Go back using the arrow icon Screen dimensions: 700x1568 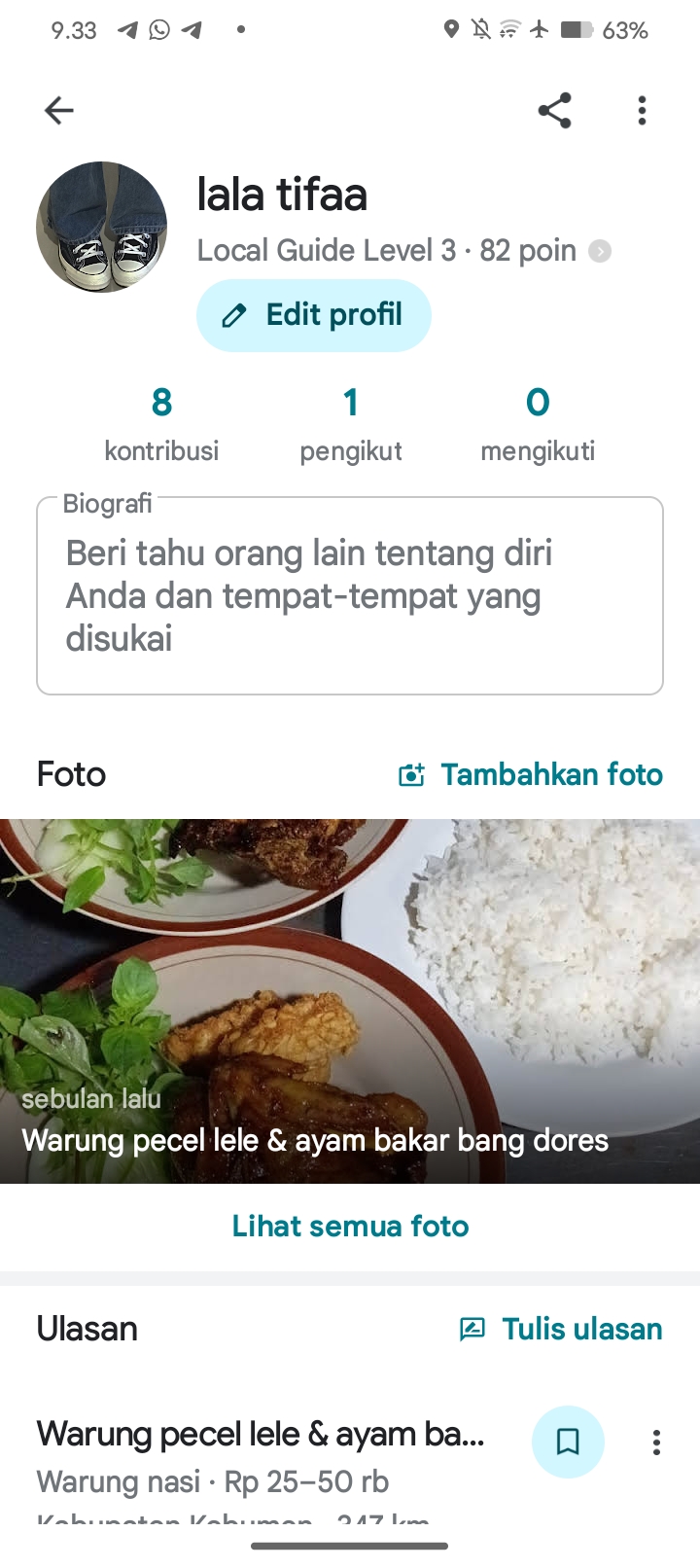pyautogui.click(x=59, y=111)
